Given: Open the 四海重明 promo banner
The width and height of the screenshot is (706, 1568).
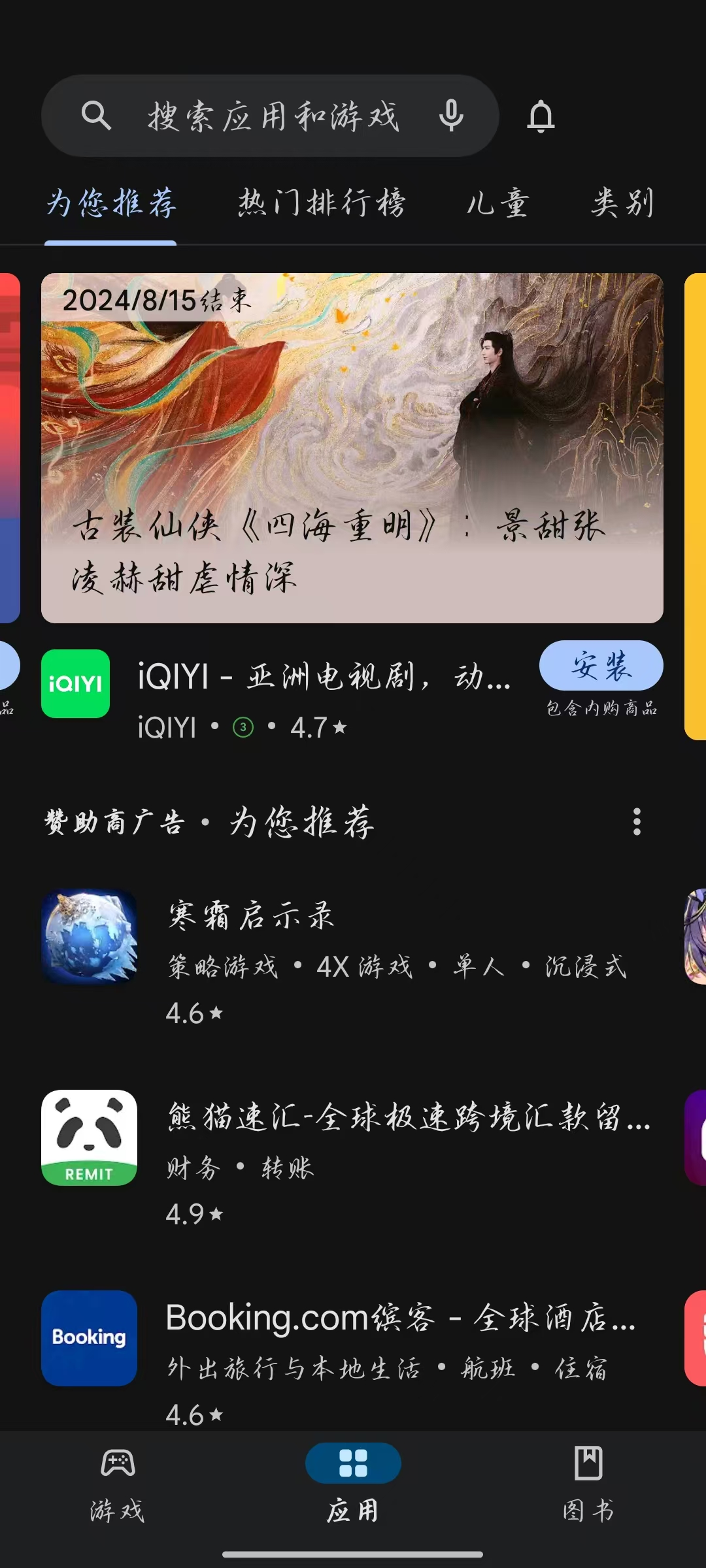Looking at the screenshot, I should (x=352, y=448).
